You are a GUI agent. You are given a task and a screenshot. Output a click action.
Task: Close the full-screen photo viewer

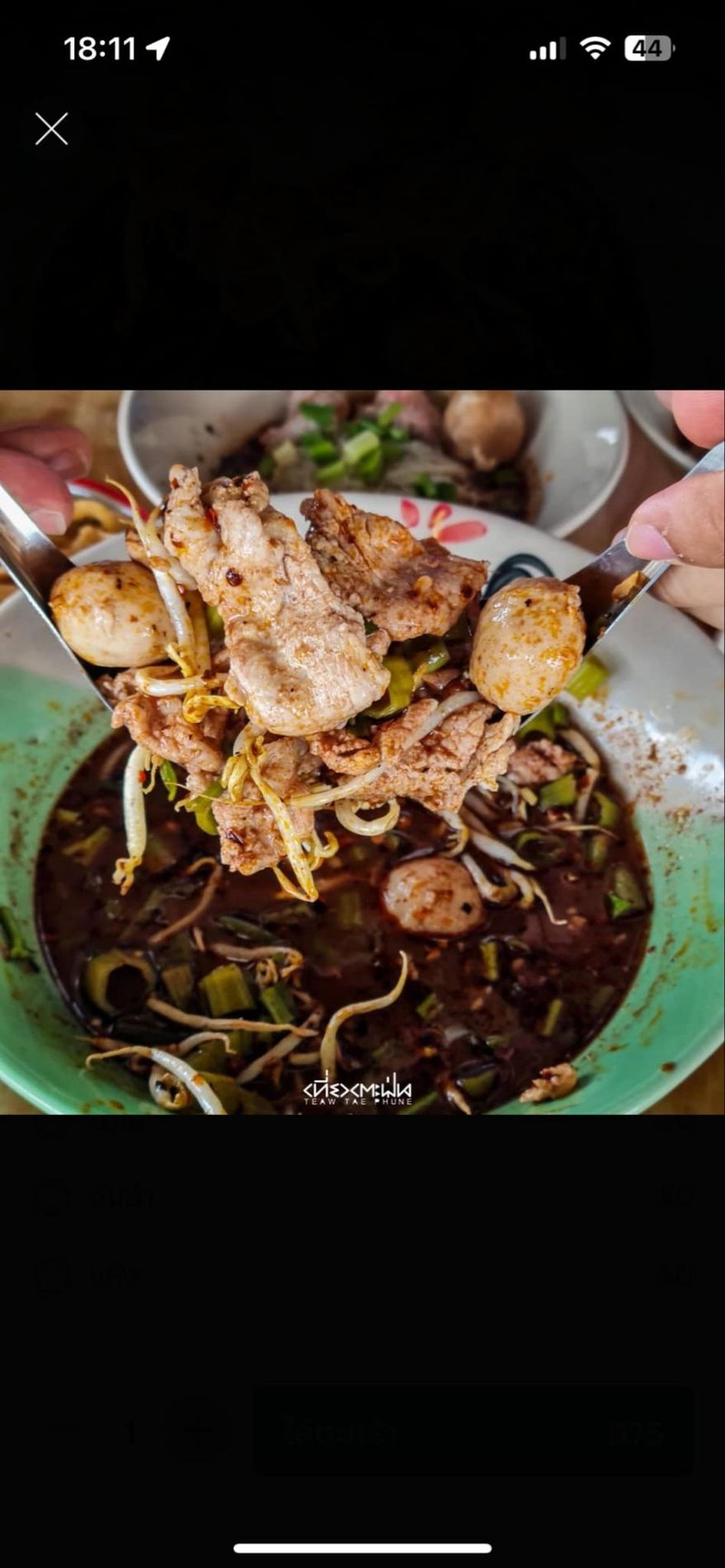point(52,129)
